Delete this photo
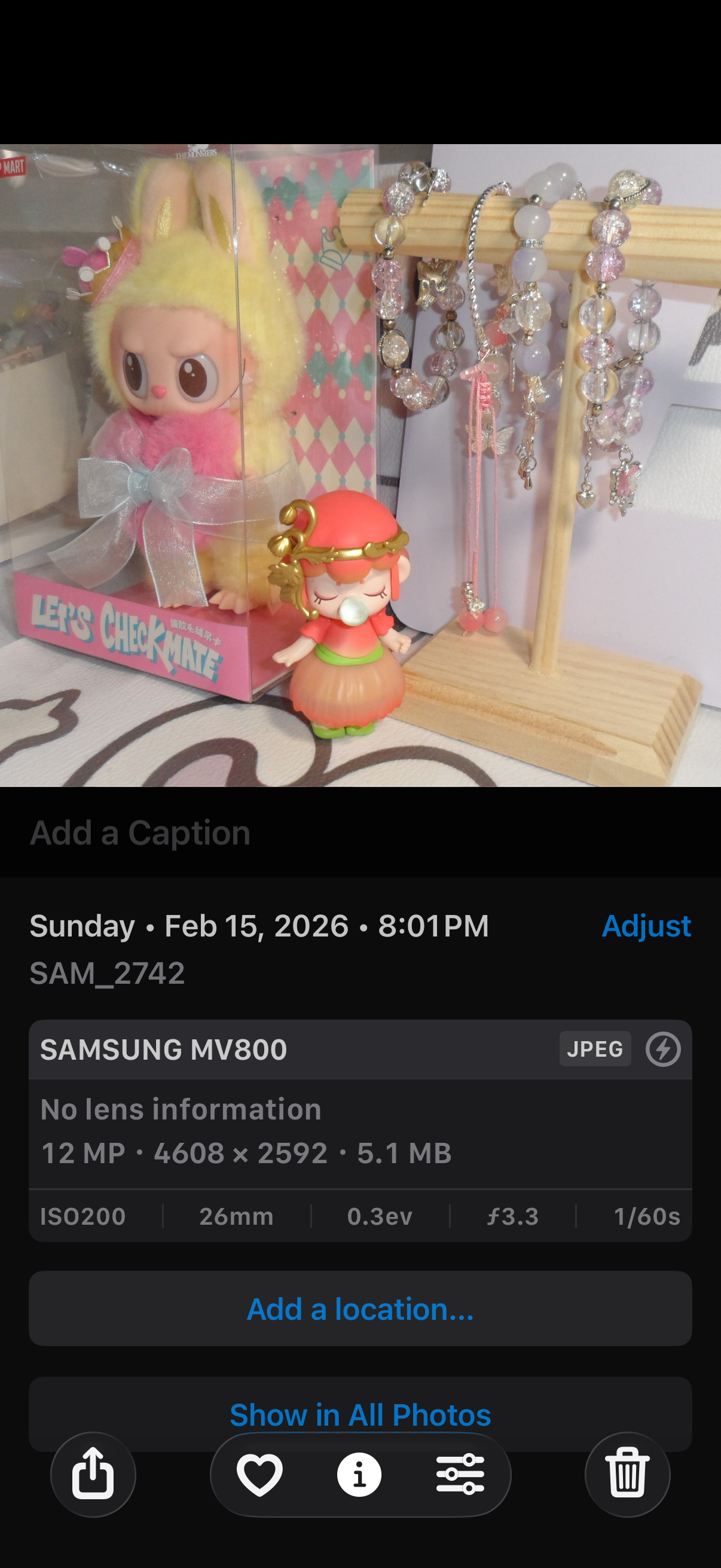Image resolution: width=721 pixels, height=1568 pixels. click(627, 1474)
